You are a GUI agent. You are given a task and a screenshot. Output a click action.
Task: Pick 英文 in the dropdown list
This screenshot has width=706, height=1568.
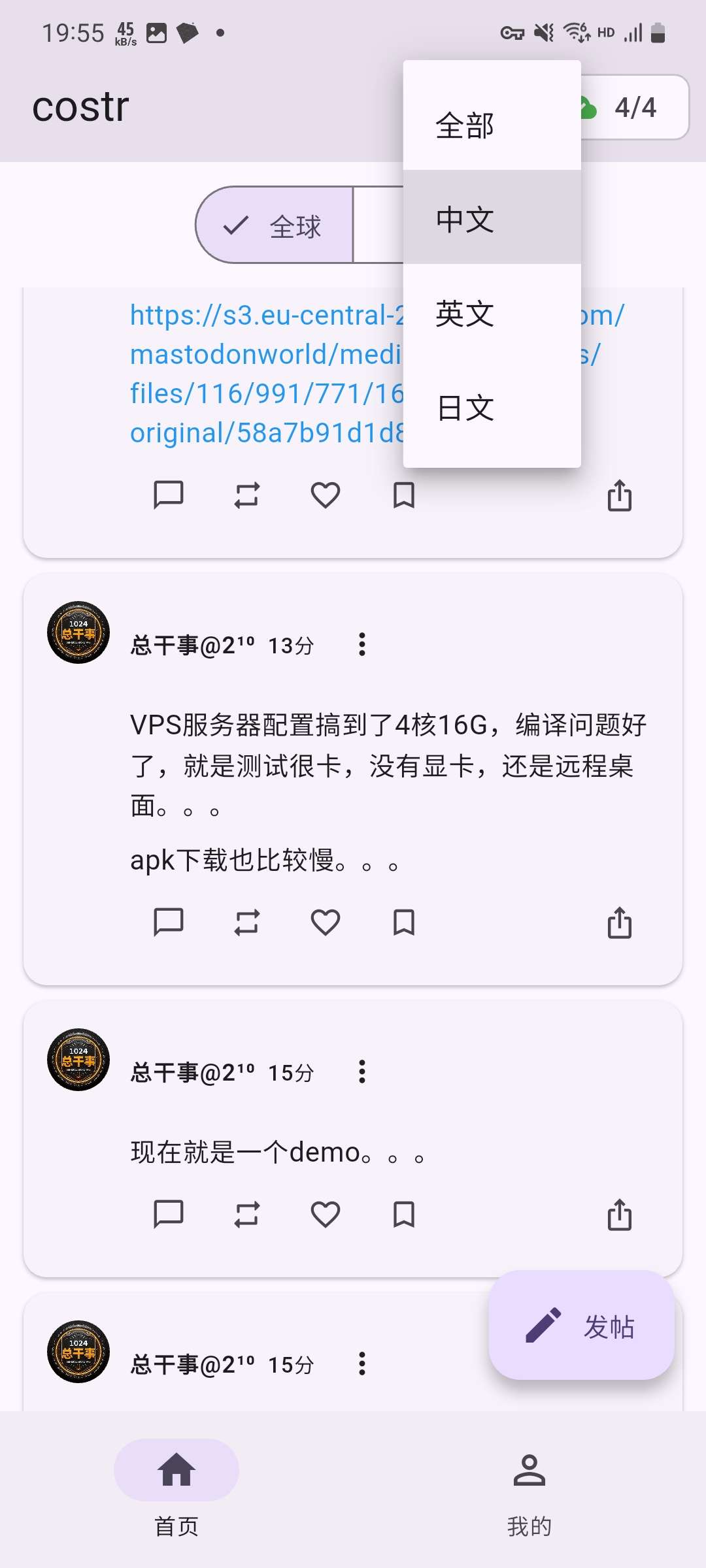tap(492, 312)
